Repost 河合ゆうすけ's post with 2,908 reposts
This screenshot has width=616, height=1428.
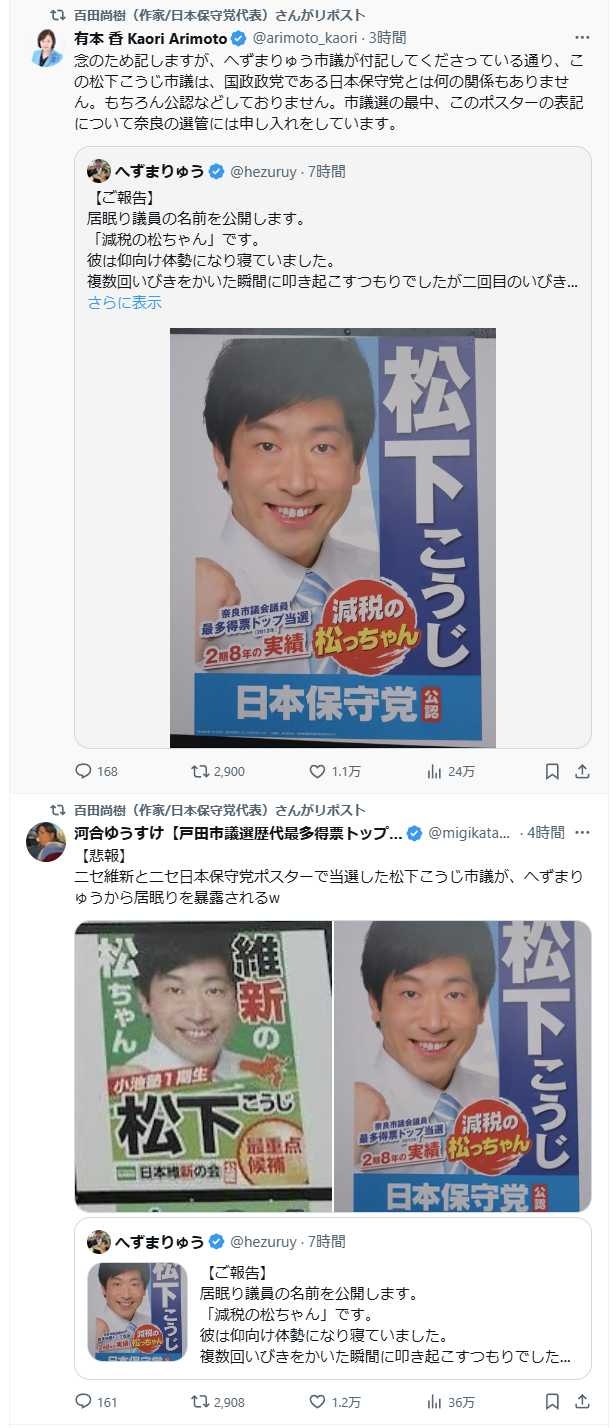[199, 1402]
